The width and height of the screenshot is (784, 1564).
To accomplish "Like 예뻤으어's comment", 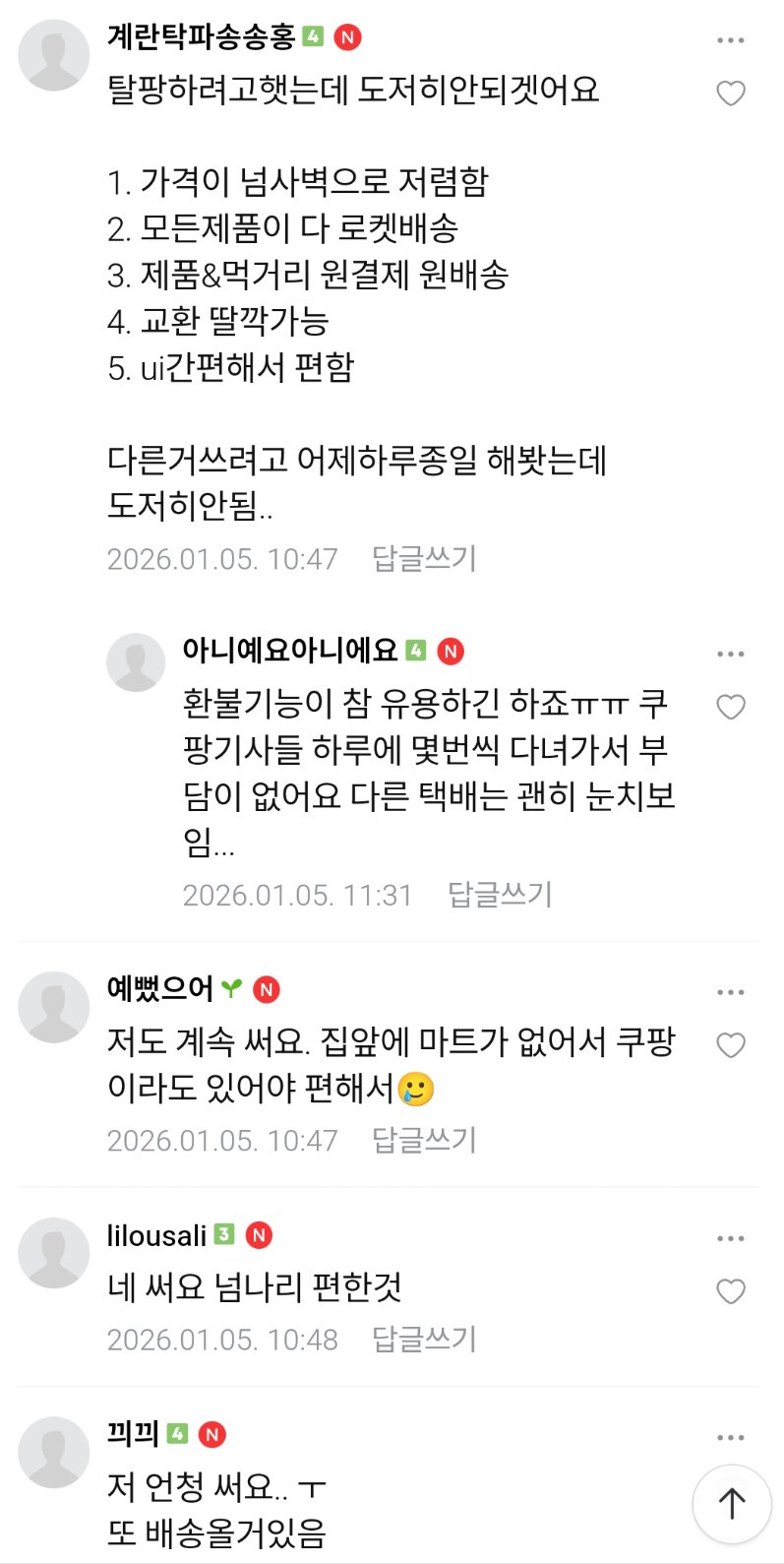I will point(730,1045).
